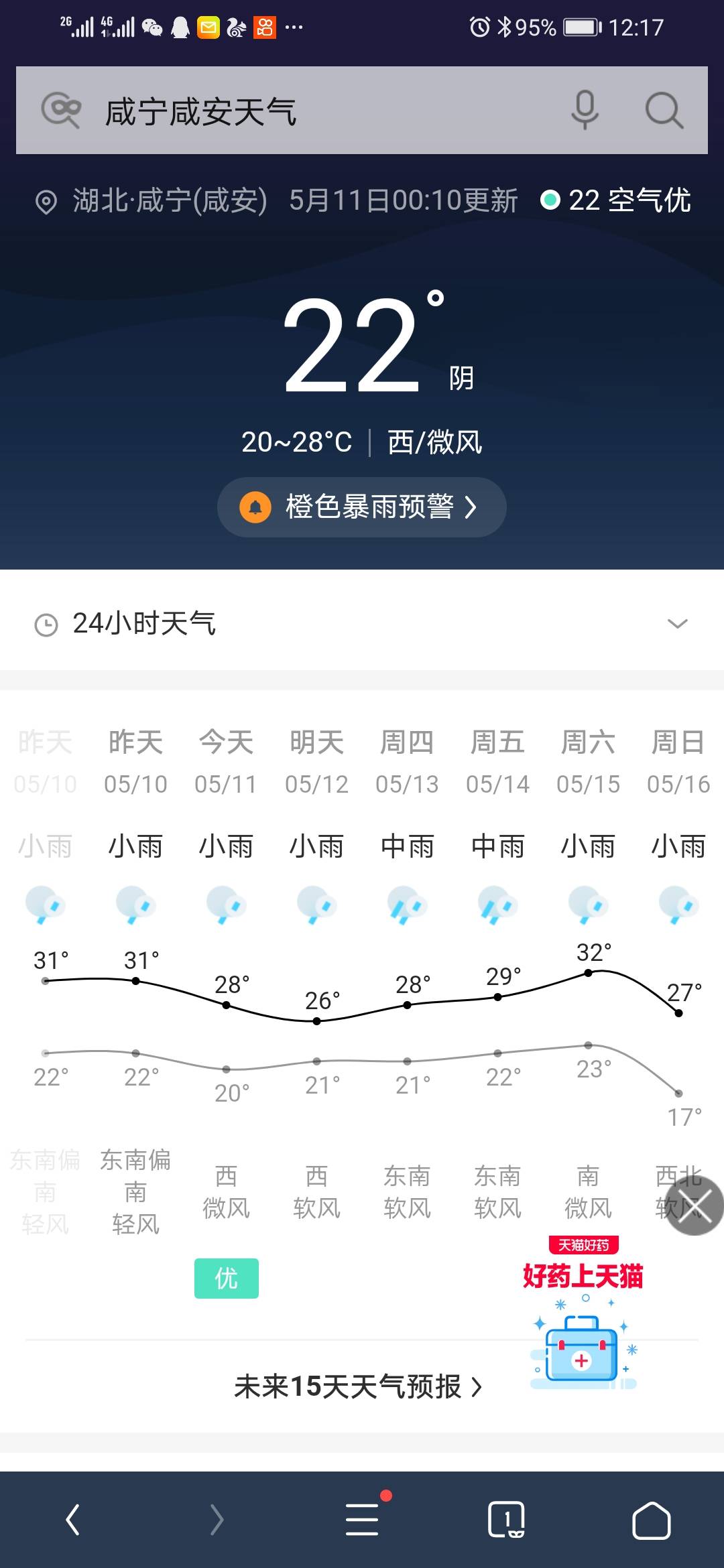Tap the magnifier search icon

[664, 110]
